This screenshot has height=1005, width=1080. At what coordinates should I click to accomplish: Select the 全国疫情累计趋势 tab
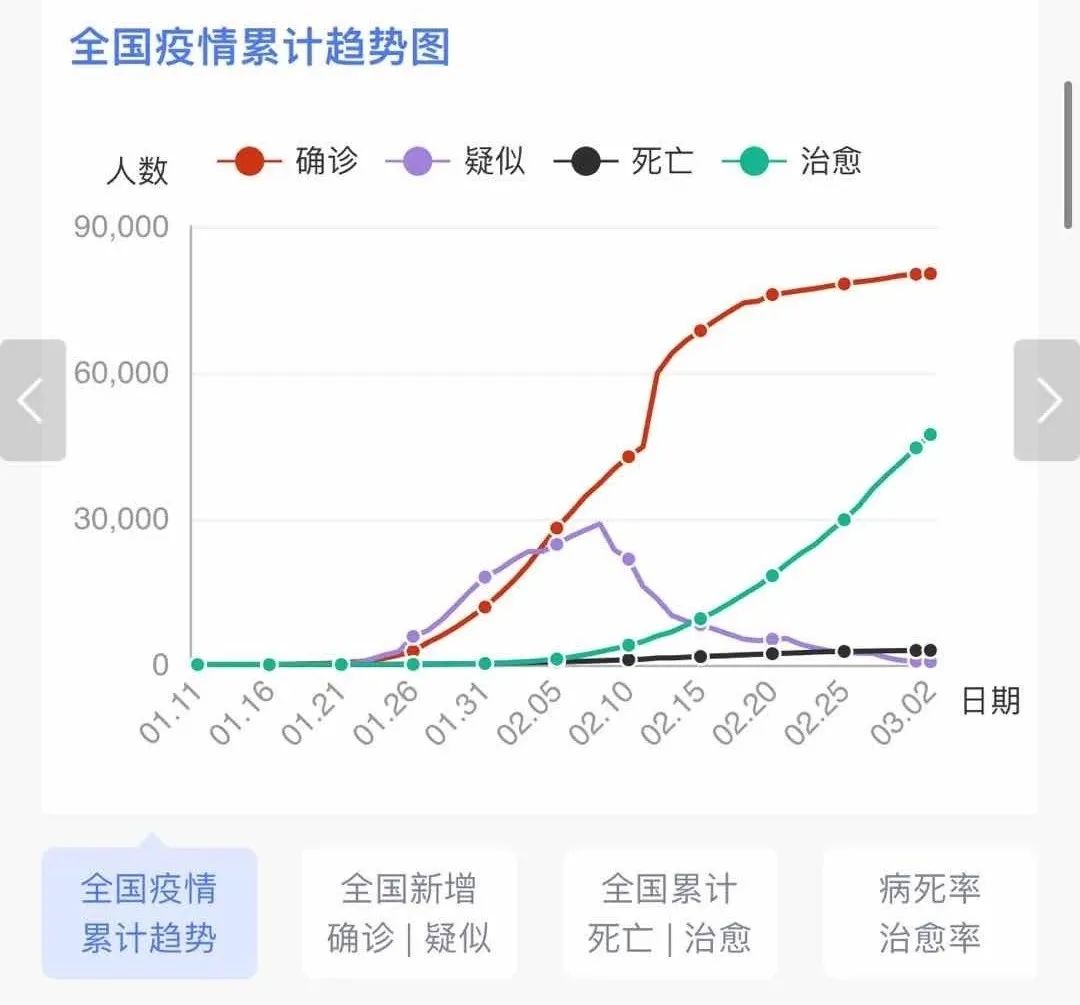click(149, 913)
